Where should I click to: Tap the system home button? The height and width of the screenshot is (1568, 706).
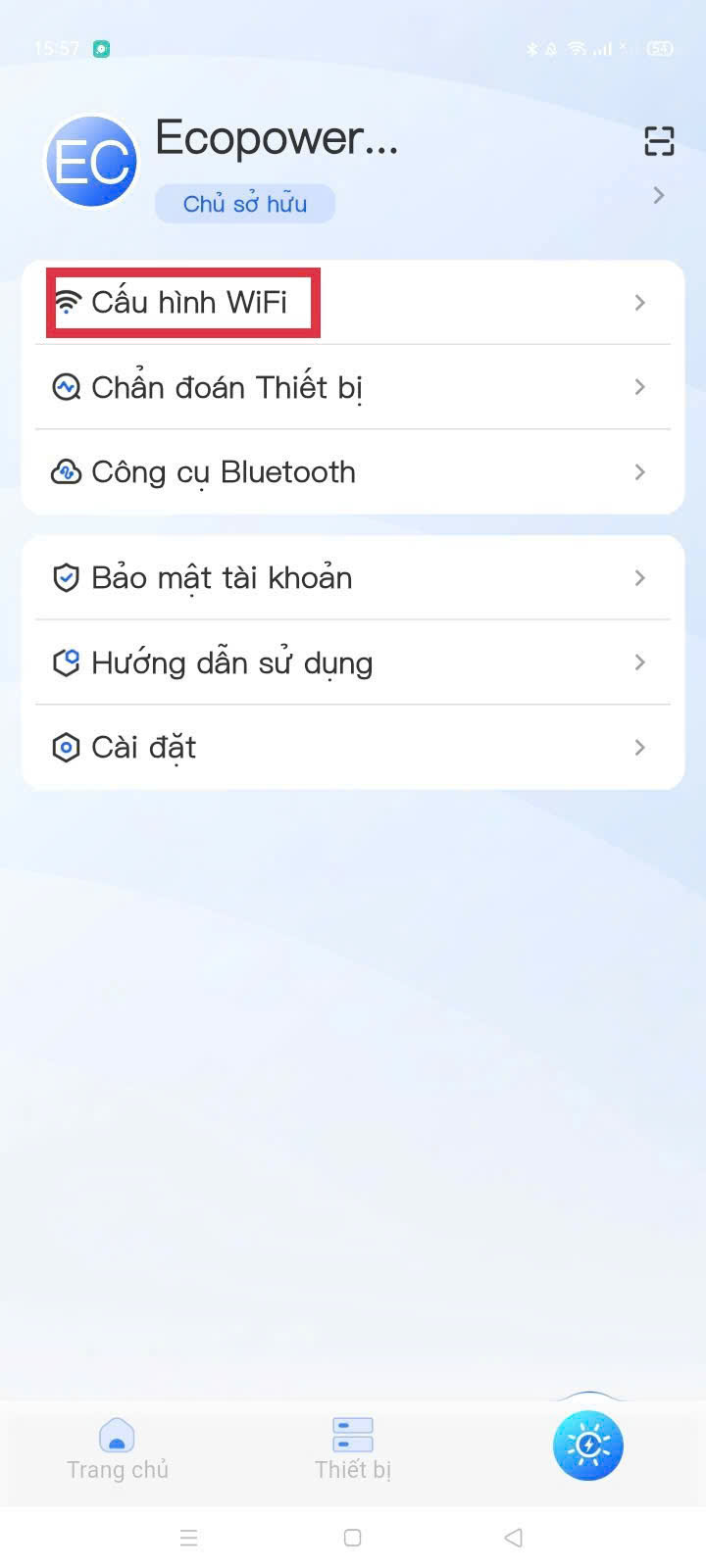pyautogui.click(x=353, y=1538)
